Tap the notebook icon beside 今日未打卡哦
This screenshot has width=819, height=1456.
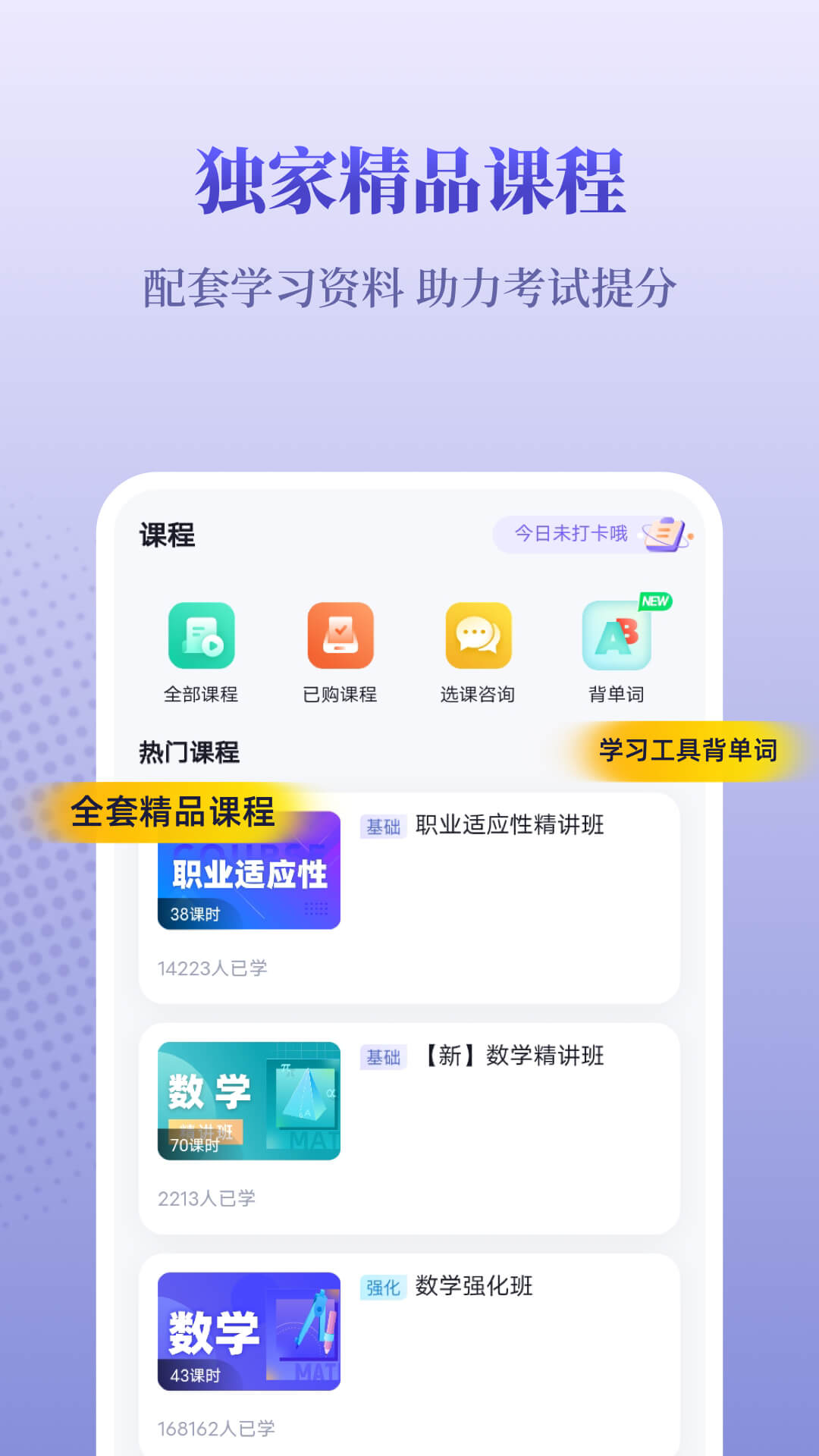[x=666, y=536]
